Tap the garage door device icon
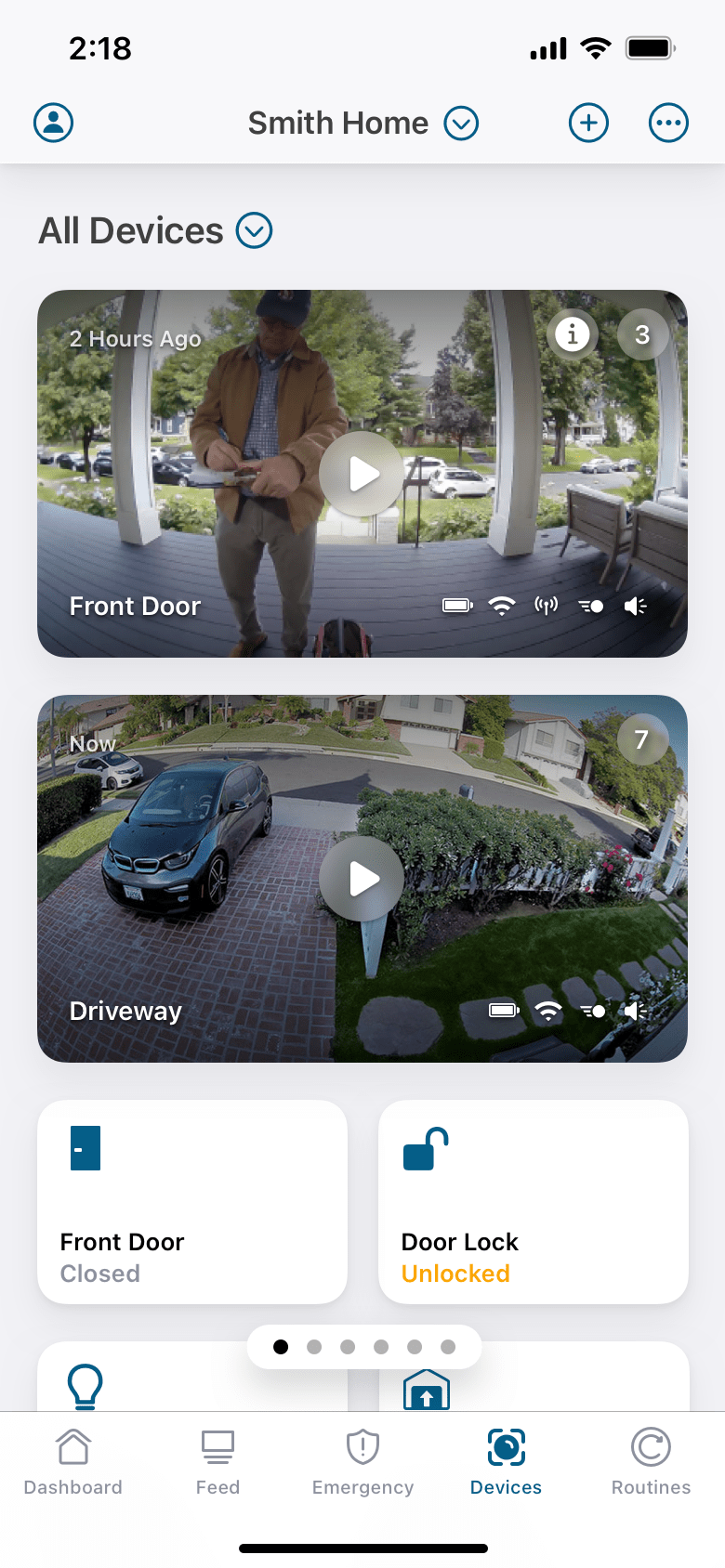725x1568 pixels. pyautogui.click(x=426, y=1389)
